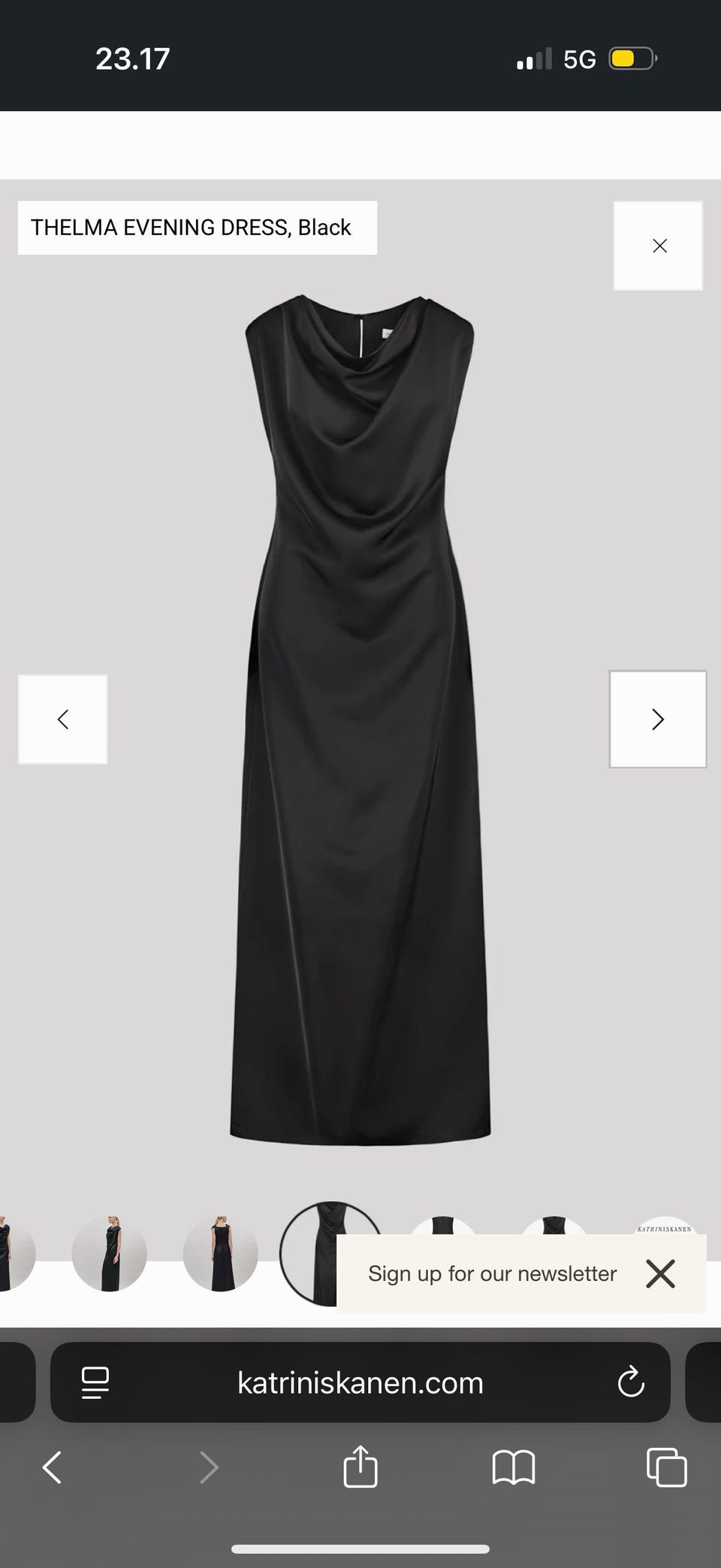Dismiss the newsletter banner
The width and height of the screenshot is (721, 1568).
coord(660,1273)
